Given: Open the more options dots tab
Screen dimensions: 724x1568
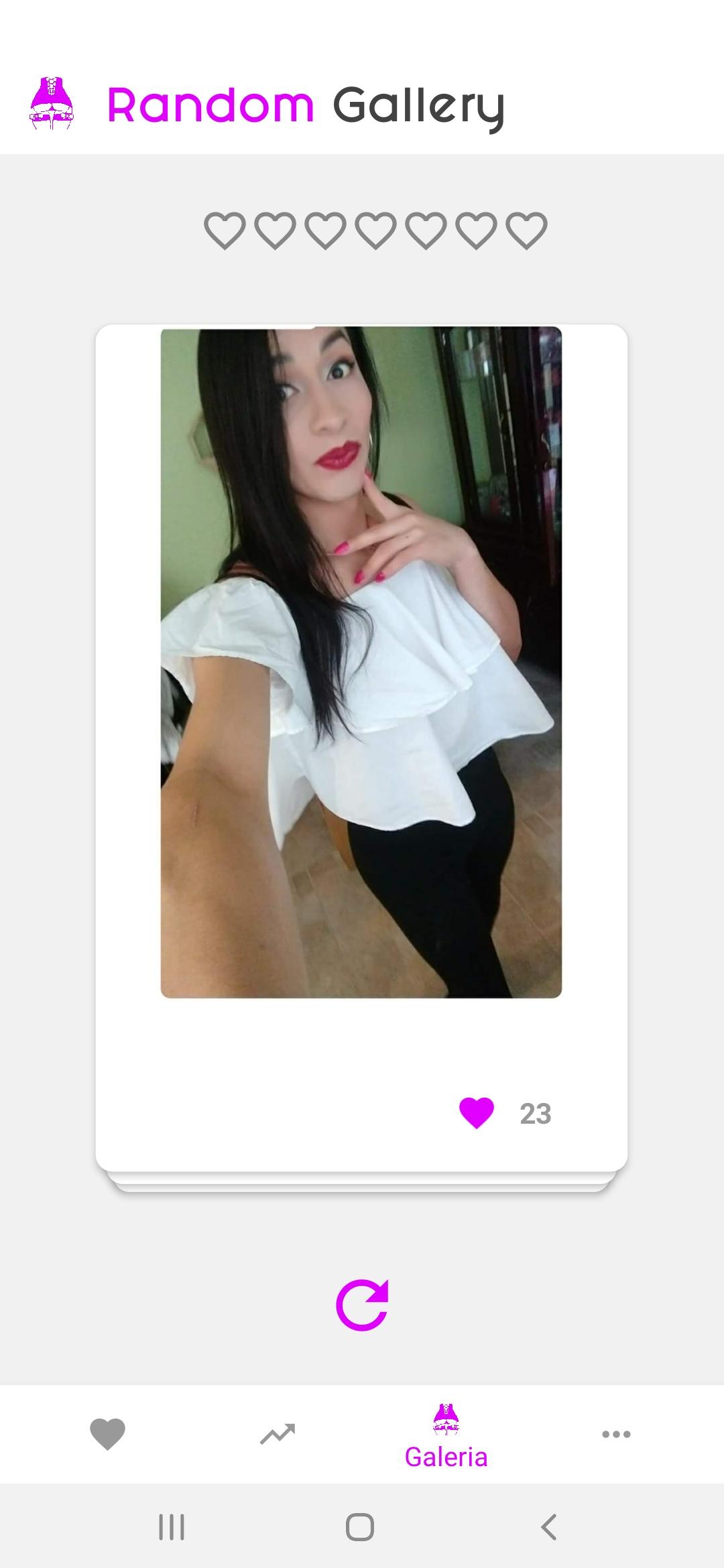Looking at the screenshot, I should [x=615, y=1434].
